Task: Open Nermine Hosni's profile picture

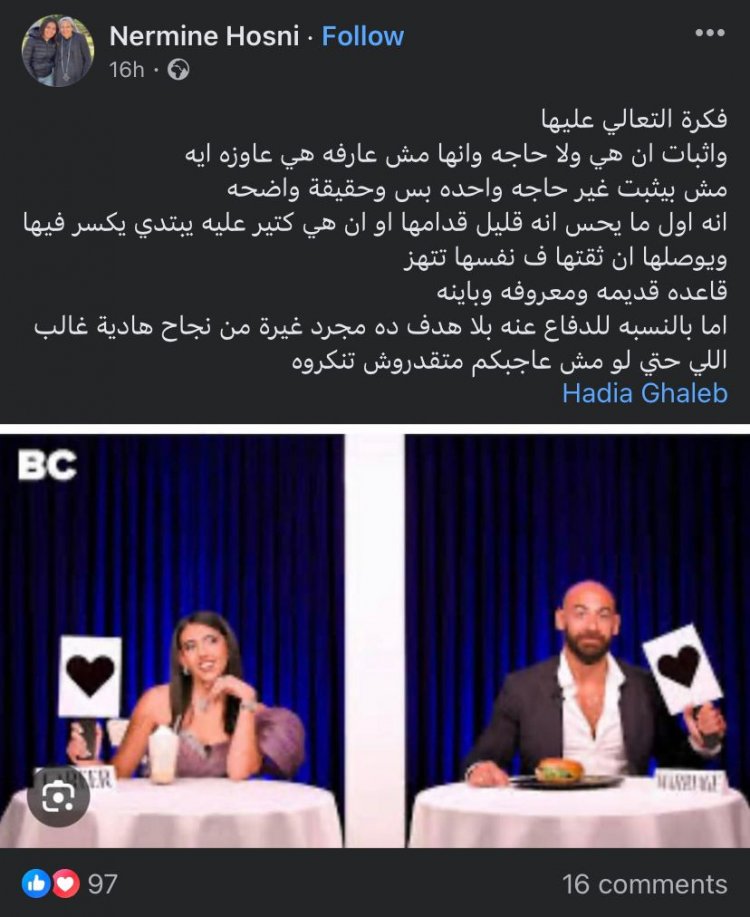Action: (57, 51)
